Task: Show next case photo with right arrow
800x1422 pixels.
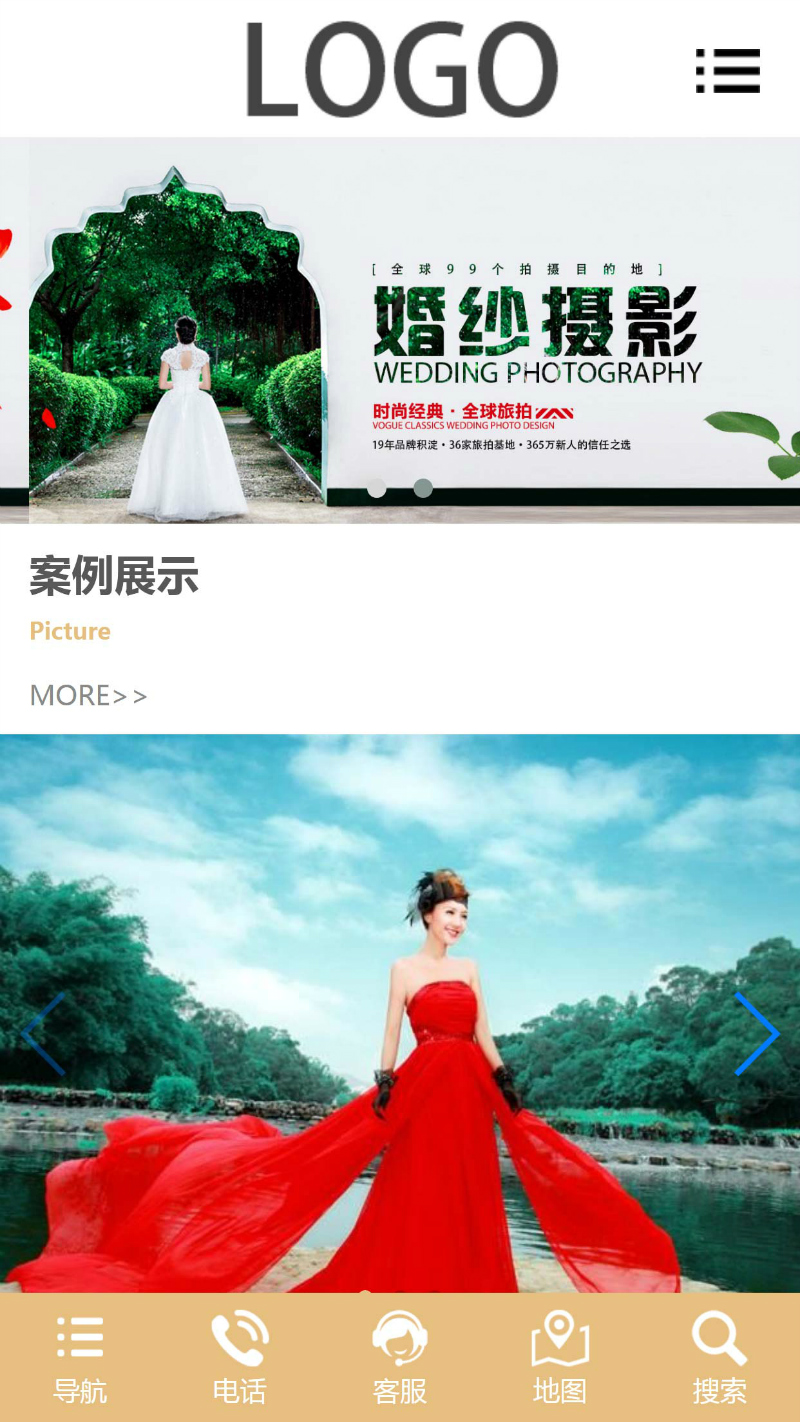Action: point(756,1034)
